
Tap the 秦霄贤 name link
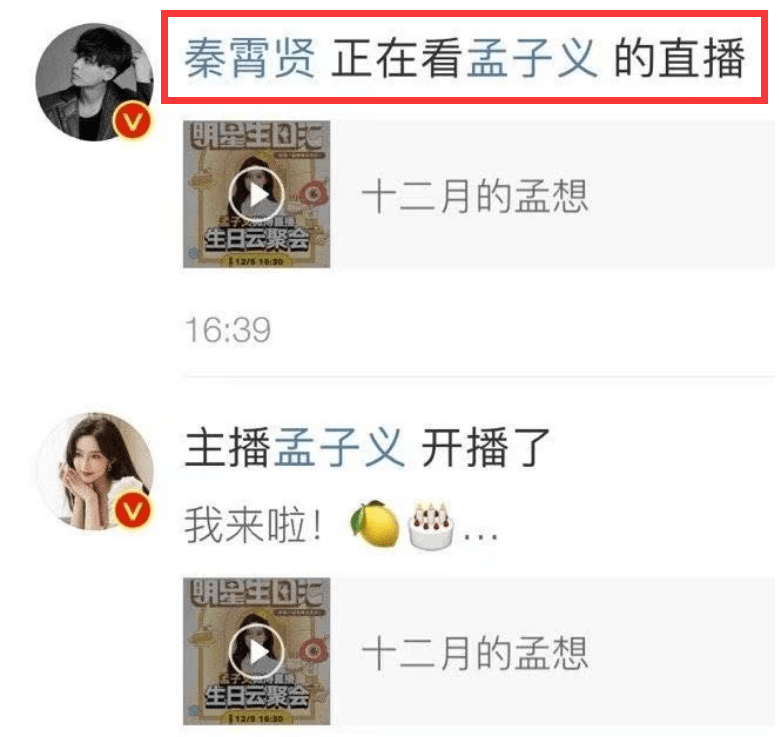(x=250, y=62)
